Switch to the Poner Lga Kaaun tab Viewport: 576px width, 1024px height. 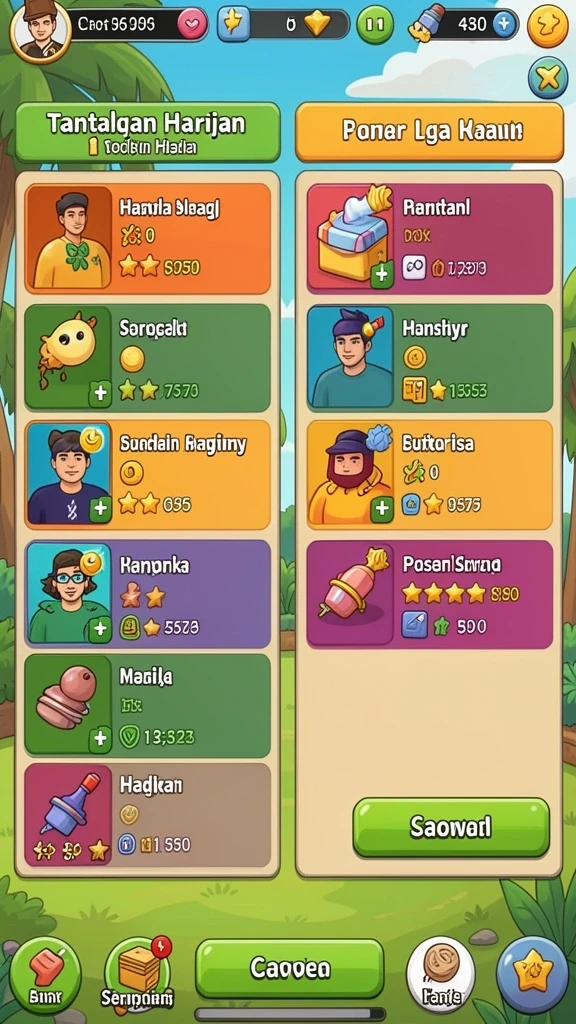[429, 132]
